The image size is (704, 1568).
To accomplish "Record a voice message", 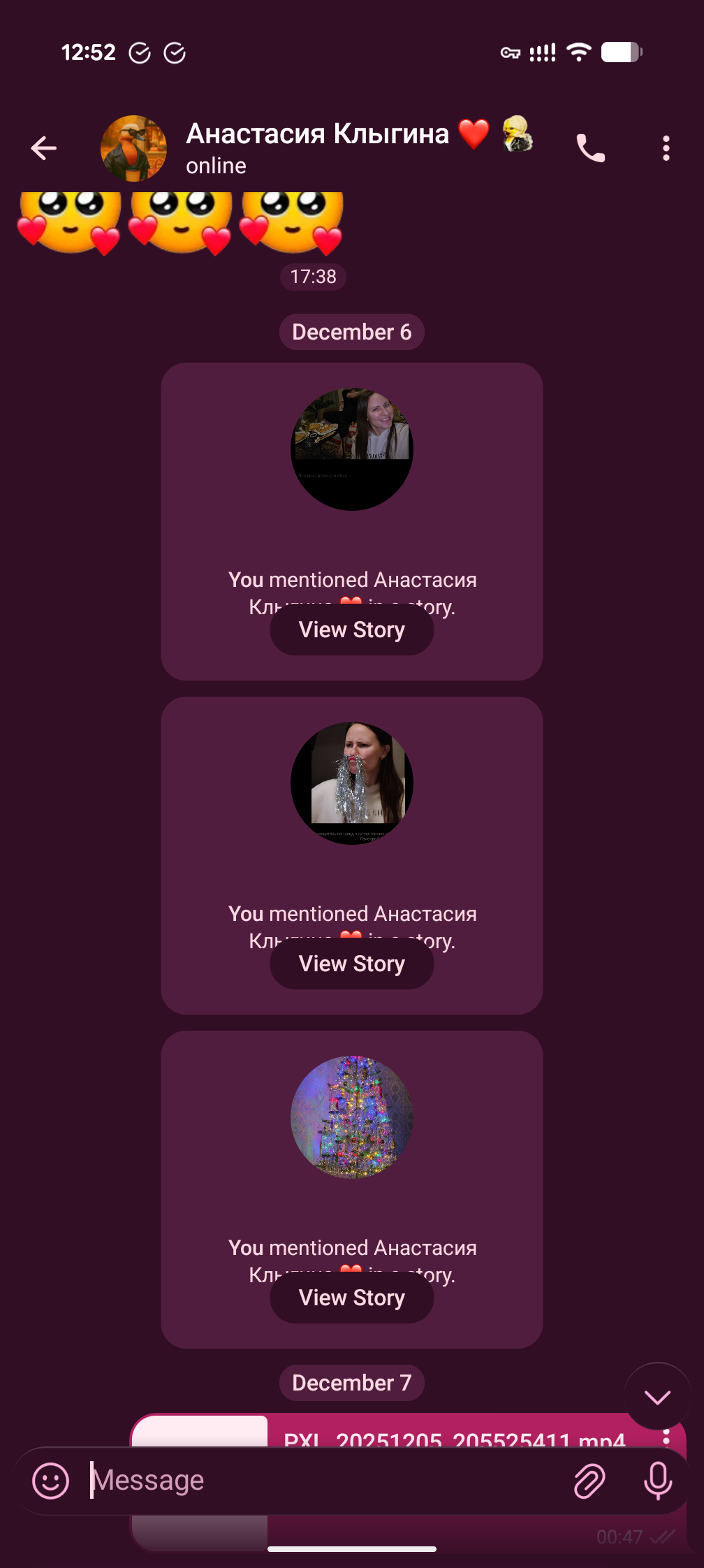I will point(657,1481).
